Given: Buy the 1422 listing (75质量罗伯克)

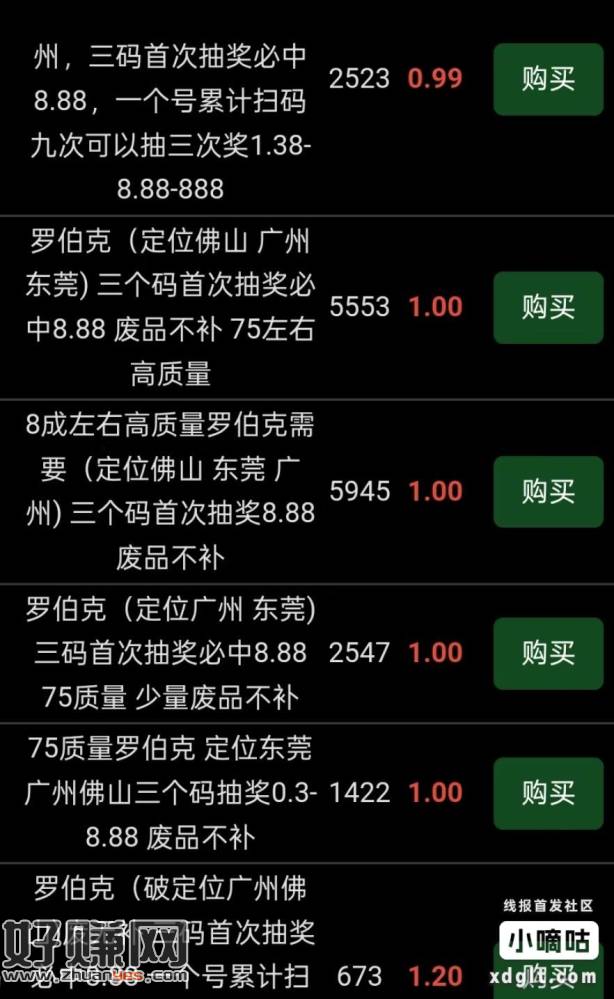Looking at the screenshot, I should [548, 793].
